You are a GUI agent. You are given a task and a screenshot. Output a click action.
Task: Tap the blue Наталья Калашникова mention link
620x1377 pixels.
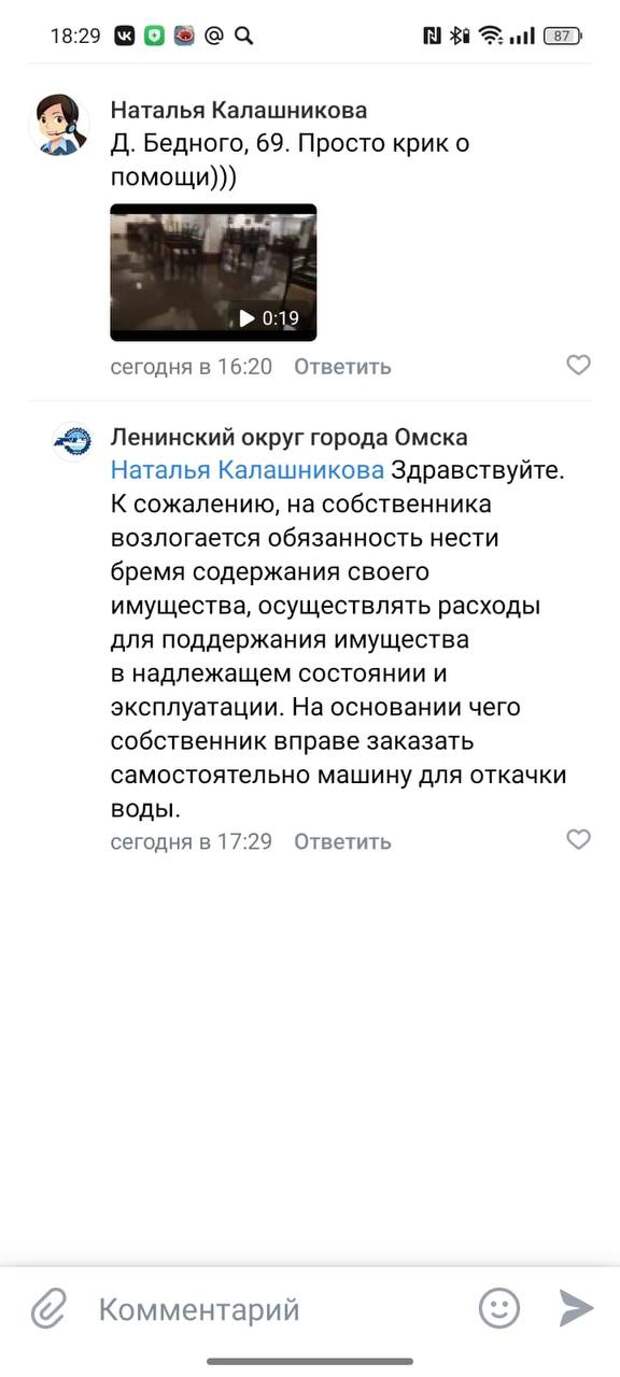coord(247,470)
